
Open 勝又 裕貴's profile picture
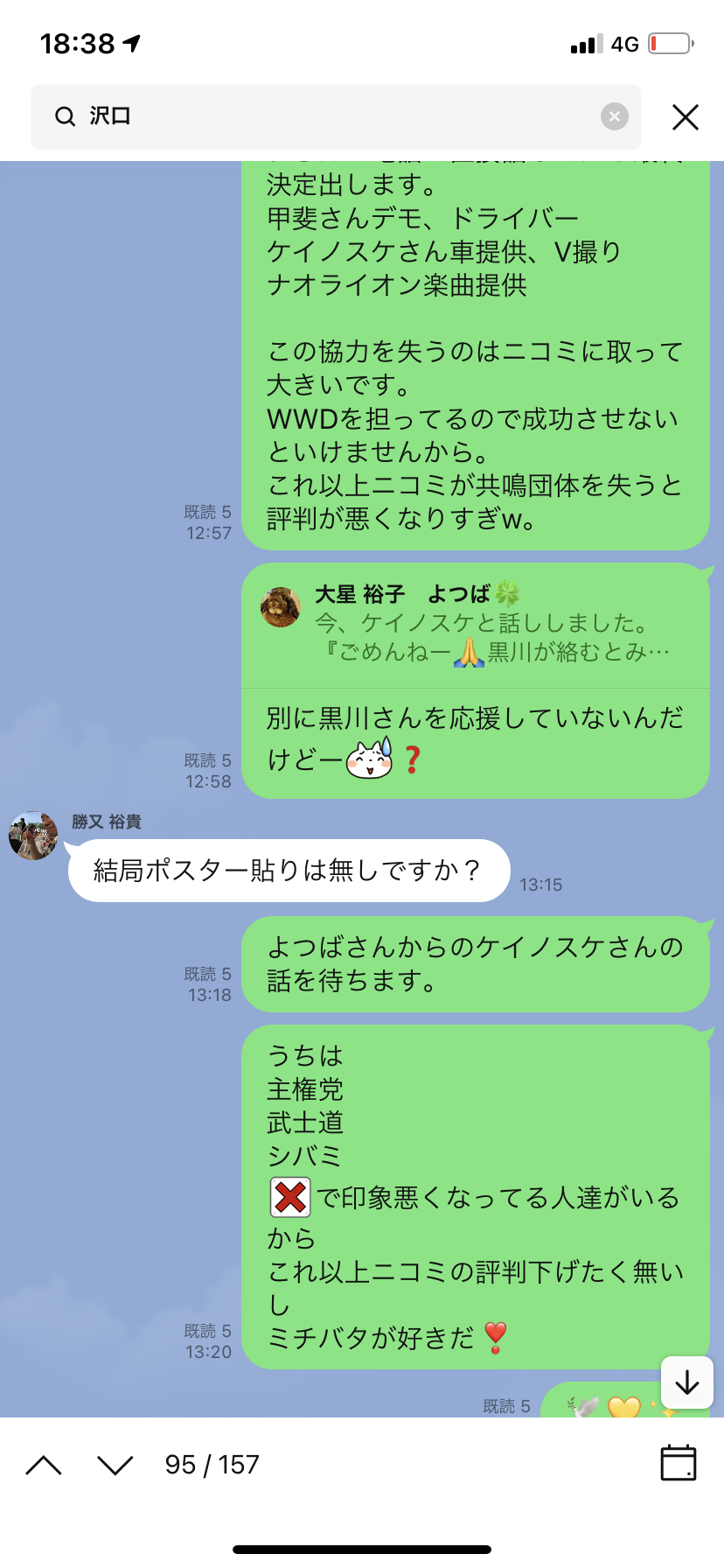(x=32, y=836)
